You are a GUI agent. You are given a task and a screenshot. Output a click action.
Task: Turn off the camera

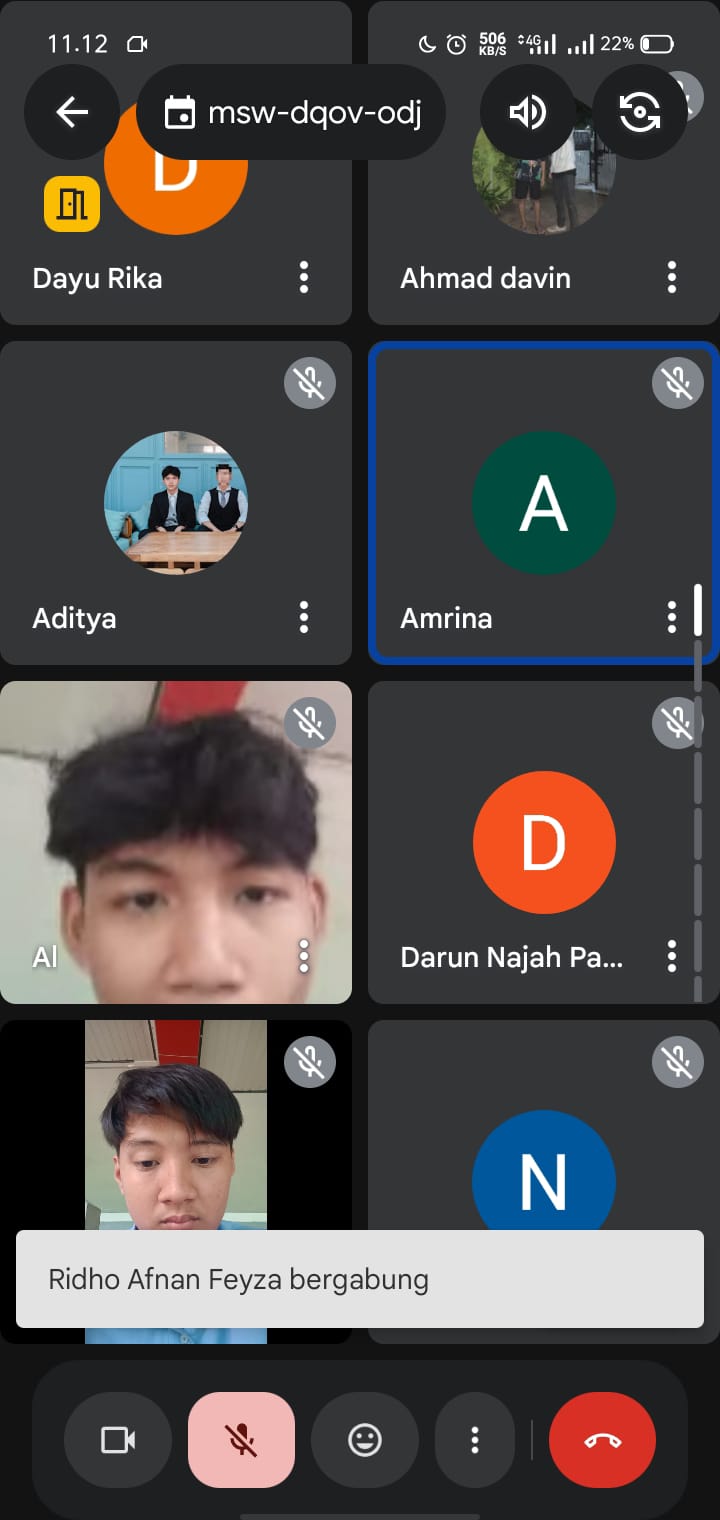tap(118, 1440)
